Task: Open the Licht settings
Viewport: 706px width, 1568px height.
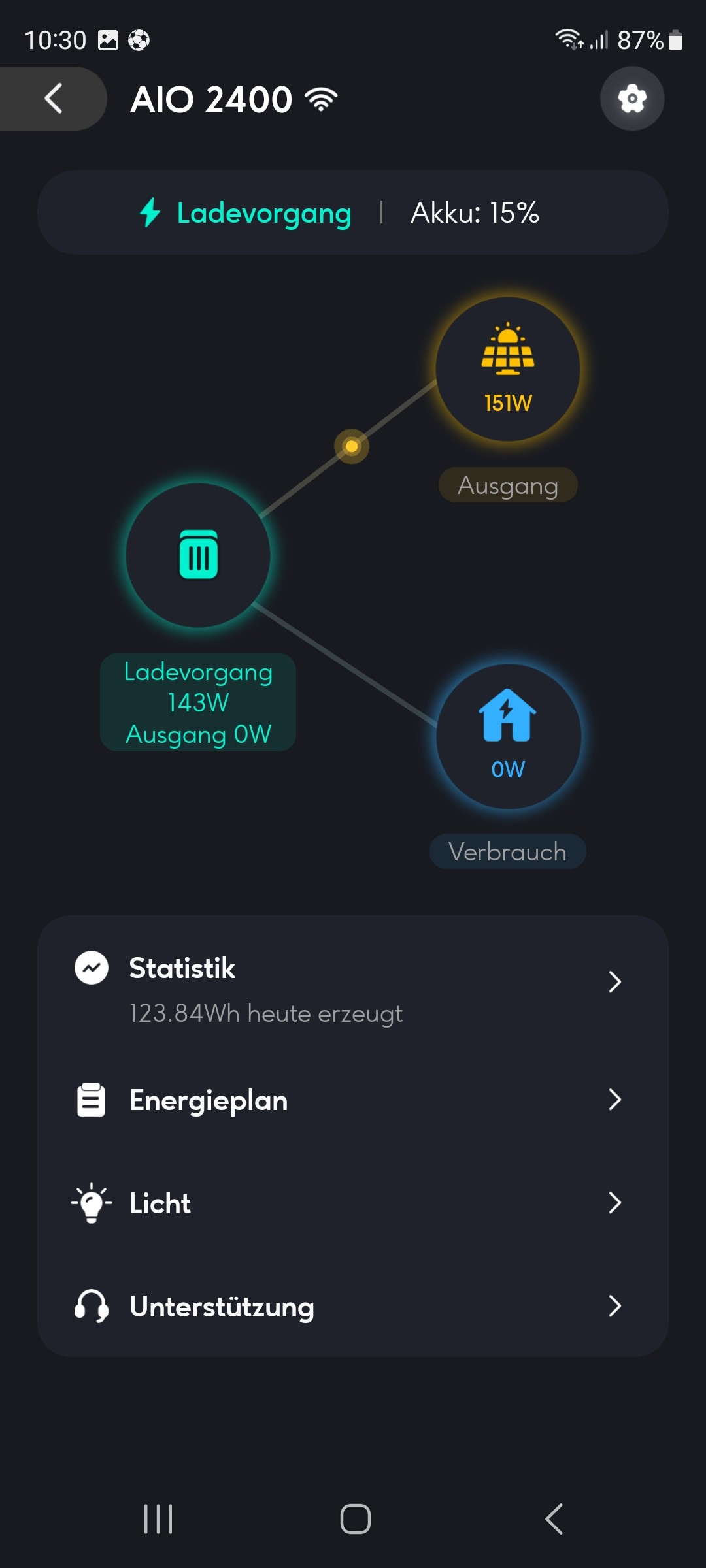Action: pyautogui.click(x=353, y=1203)
